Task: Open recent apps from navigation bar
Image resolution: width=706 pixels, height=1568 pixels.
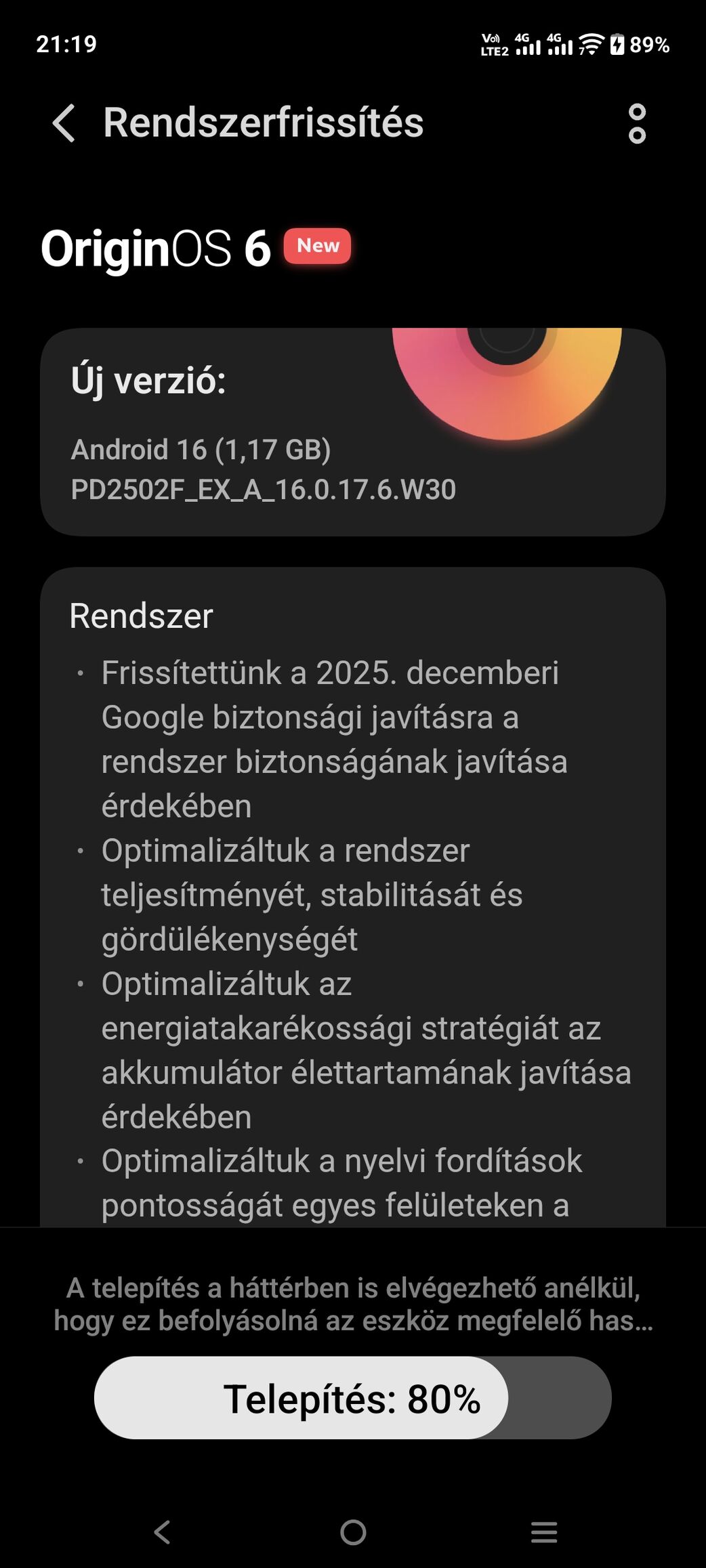Action: [x=543, y=1532]
